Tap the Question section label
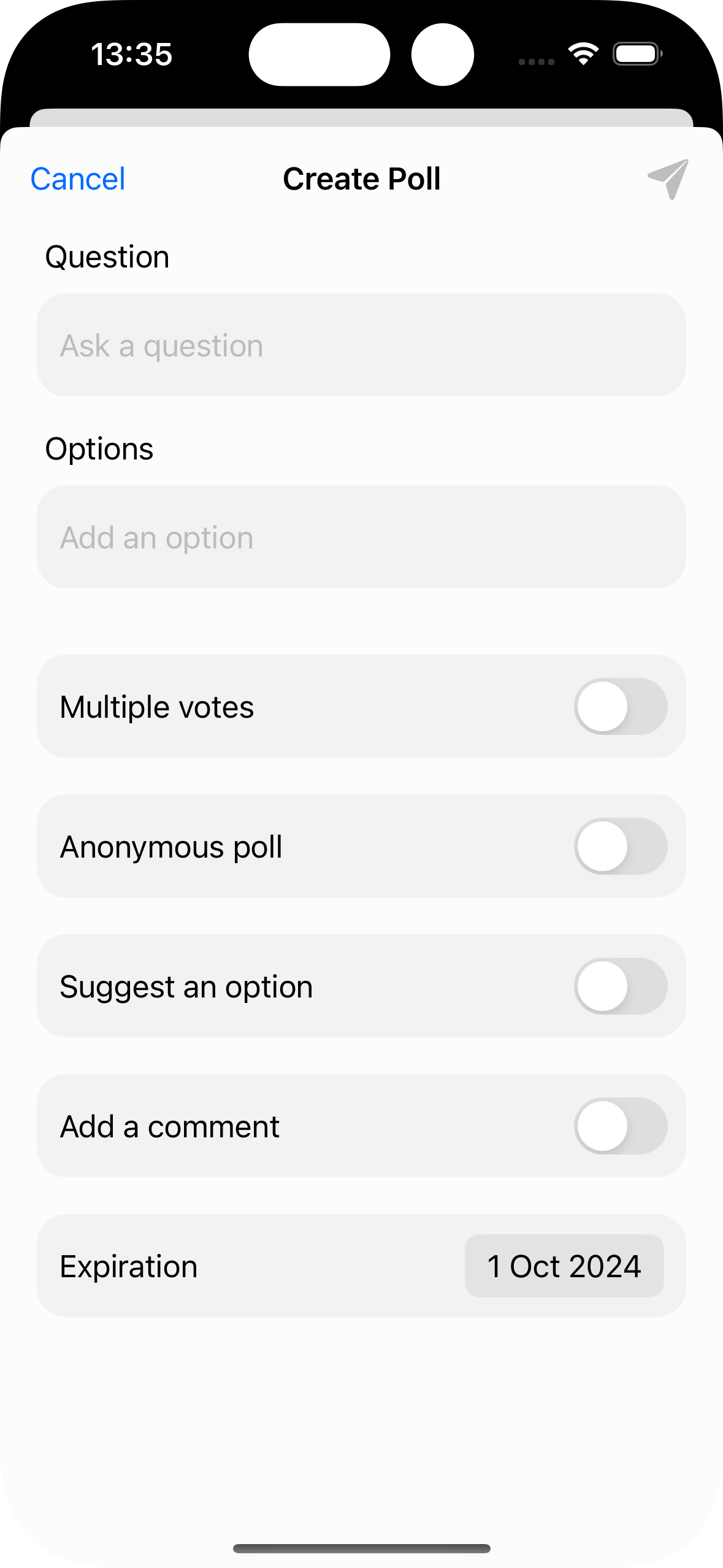 coord(107,257)
